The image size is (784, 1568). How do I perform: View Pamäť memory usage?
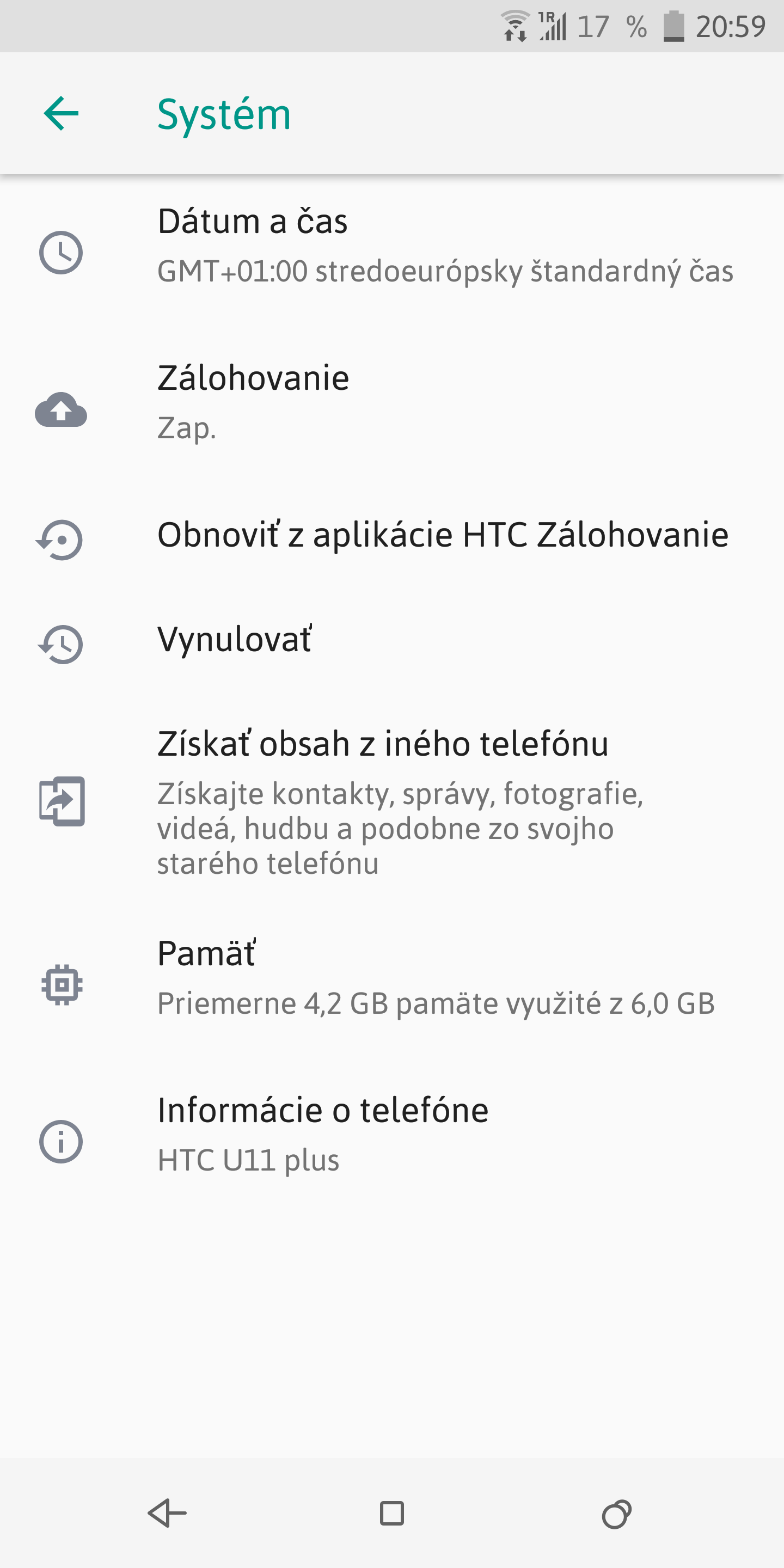pyautogui.click(x=392, y=985)
